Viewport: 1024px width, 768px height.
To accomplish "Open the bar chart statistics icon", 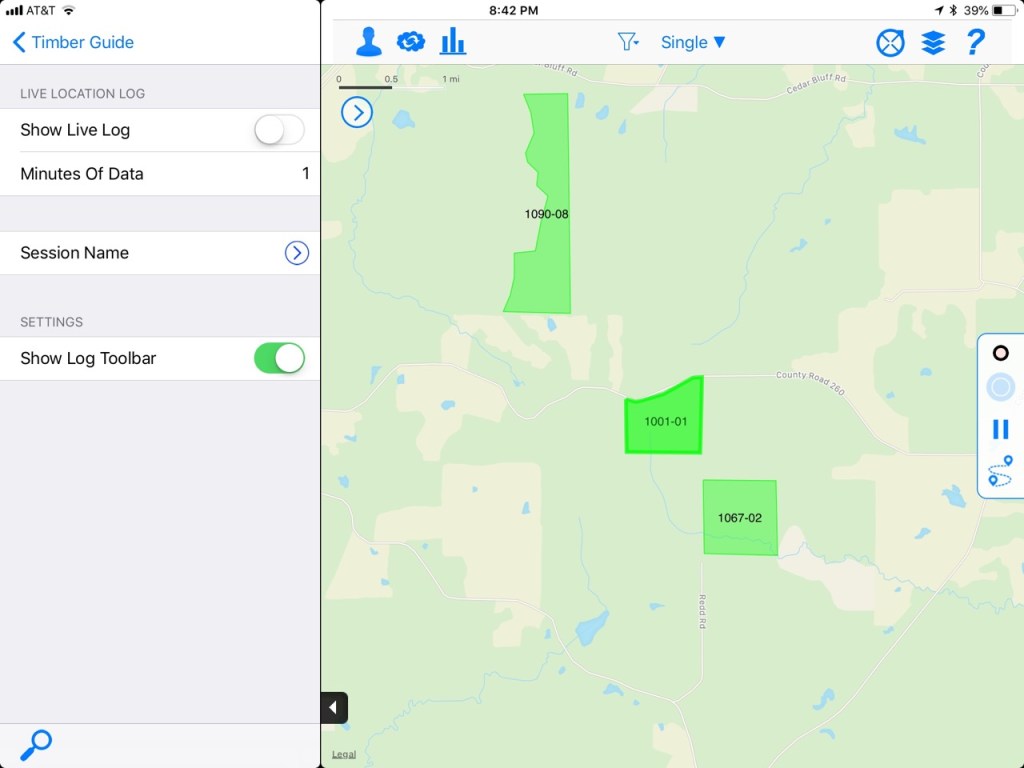I will 453,42.
